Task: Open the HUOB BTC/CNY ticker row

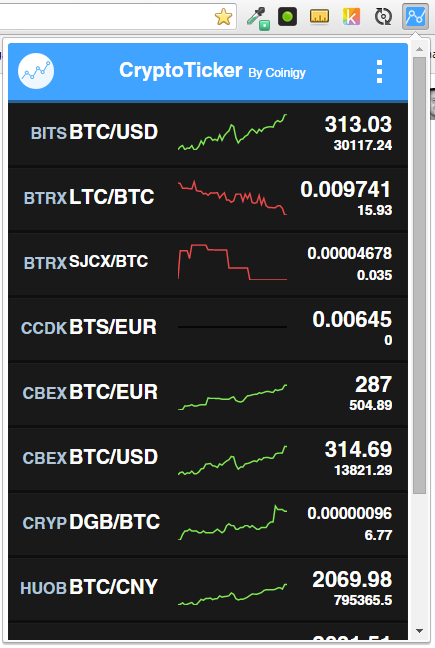Action: point(208,588)
